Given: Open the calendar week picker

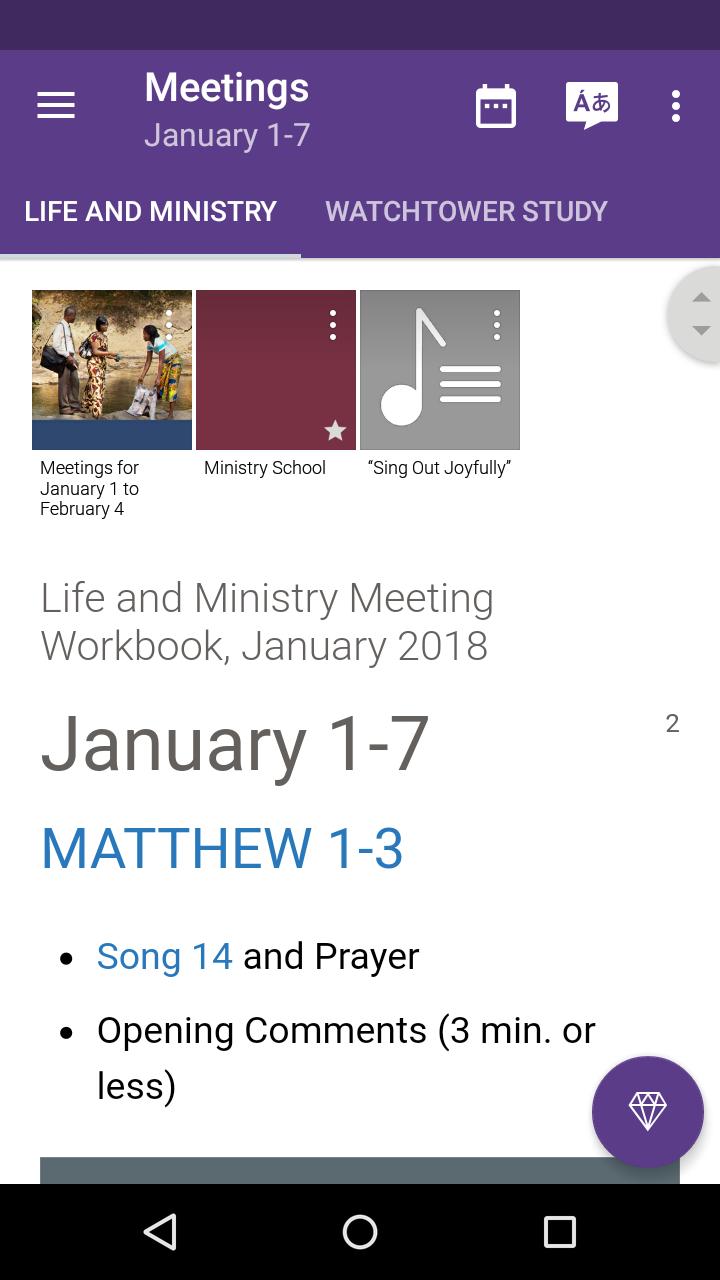Looking at the screenshot, I should [496, 106].
